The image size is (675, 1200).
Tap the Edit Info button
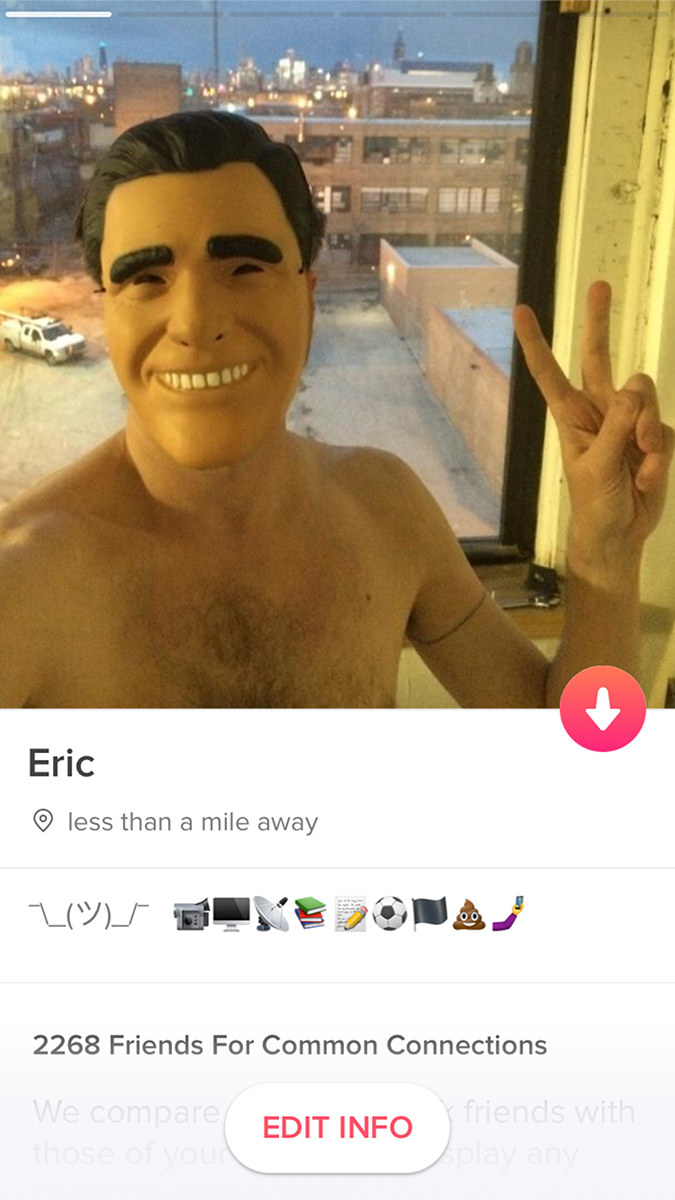click(x=337, y=1128)
